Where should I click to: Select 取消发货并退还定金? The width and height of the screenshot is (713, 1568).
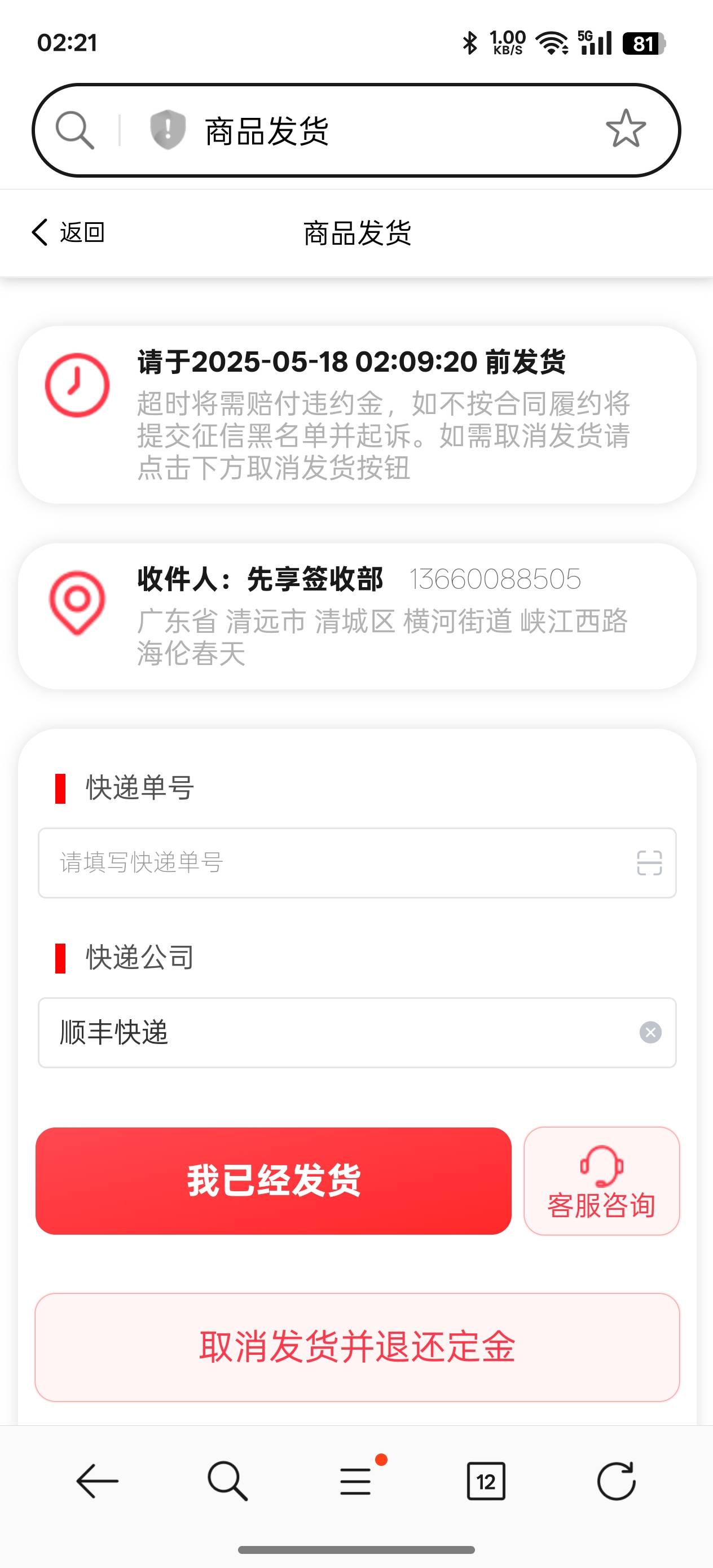pos(357,1347)
